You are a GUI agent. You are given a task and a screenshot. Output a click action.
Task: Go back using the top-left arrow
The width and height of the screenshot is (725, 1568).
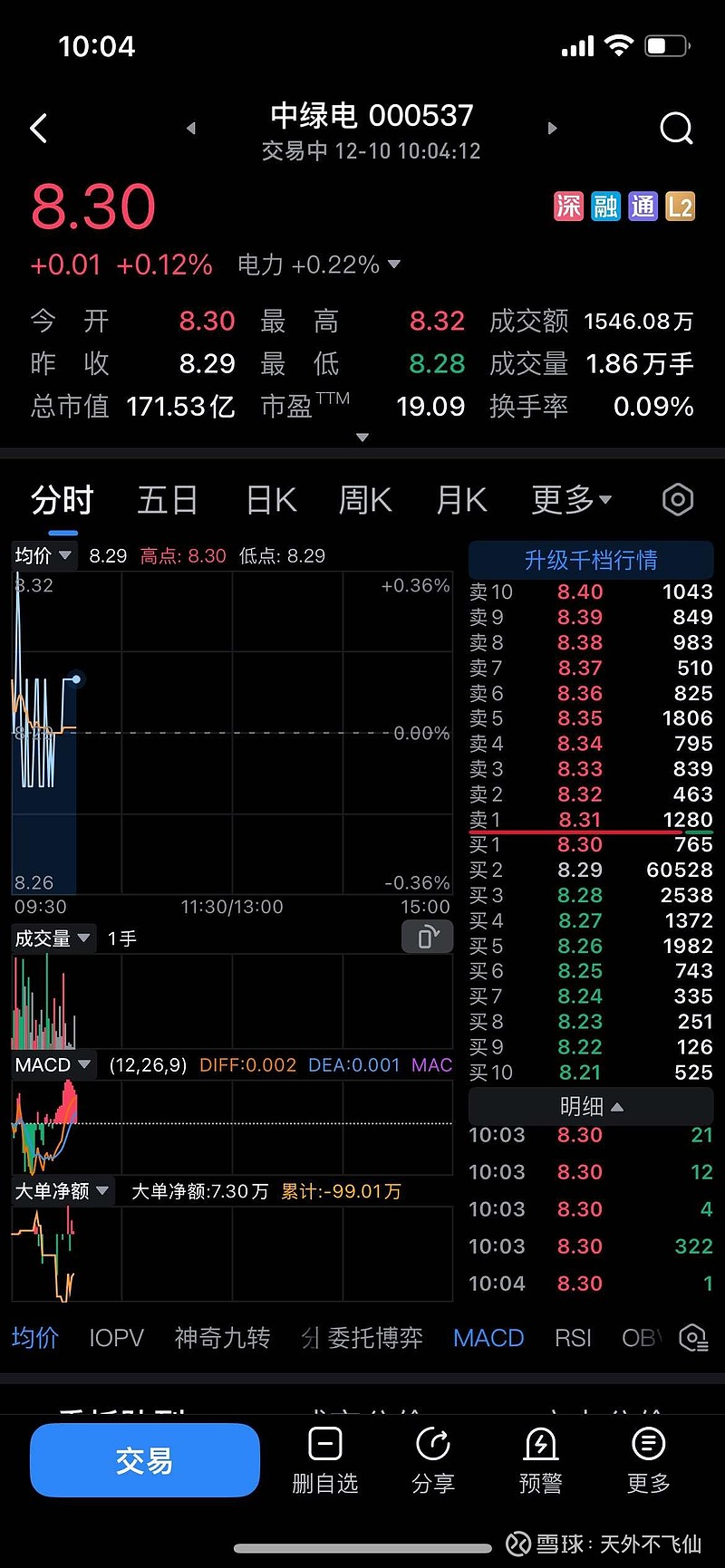39,129
